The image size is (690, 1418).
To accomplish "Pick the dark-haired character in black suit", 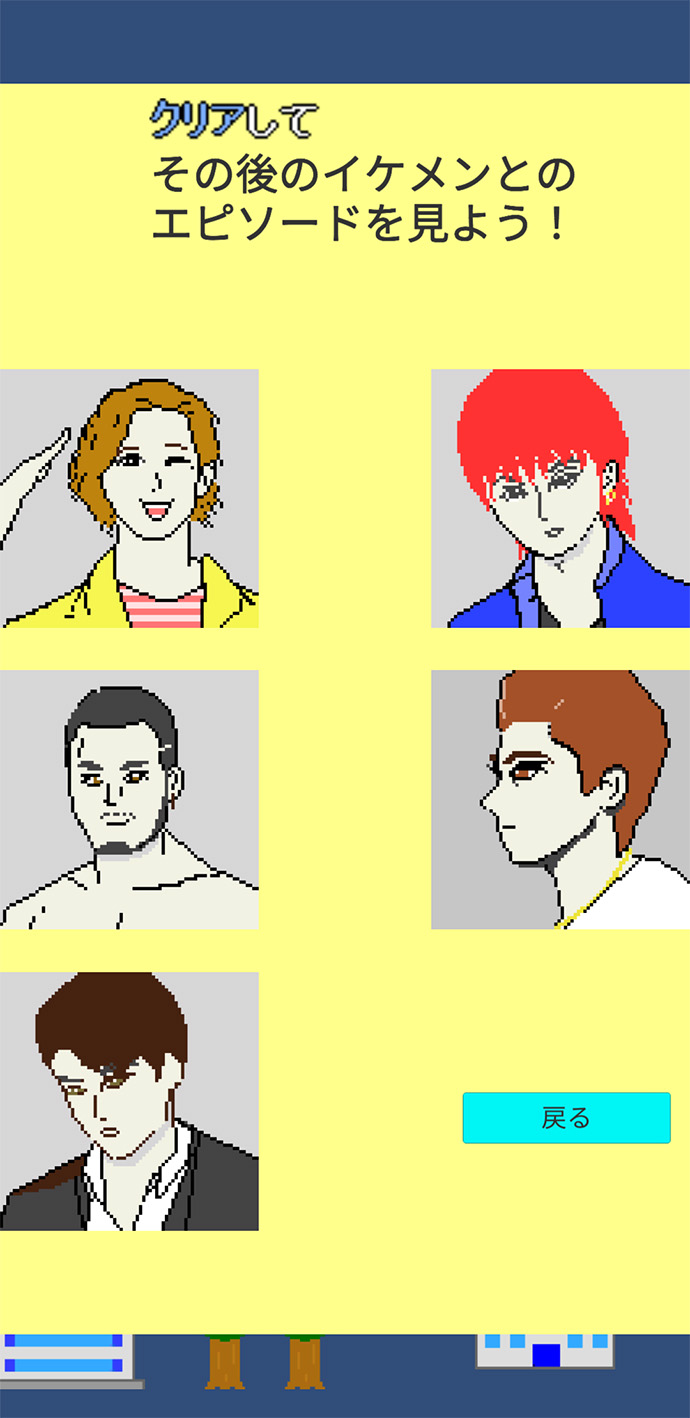I will pos(129,1100).
